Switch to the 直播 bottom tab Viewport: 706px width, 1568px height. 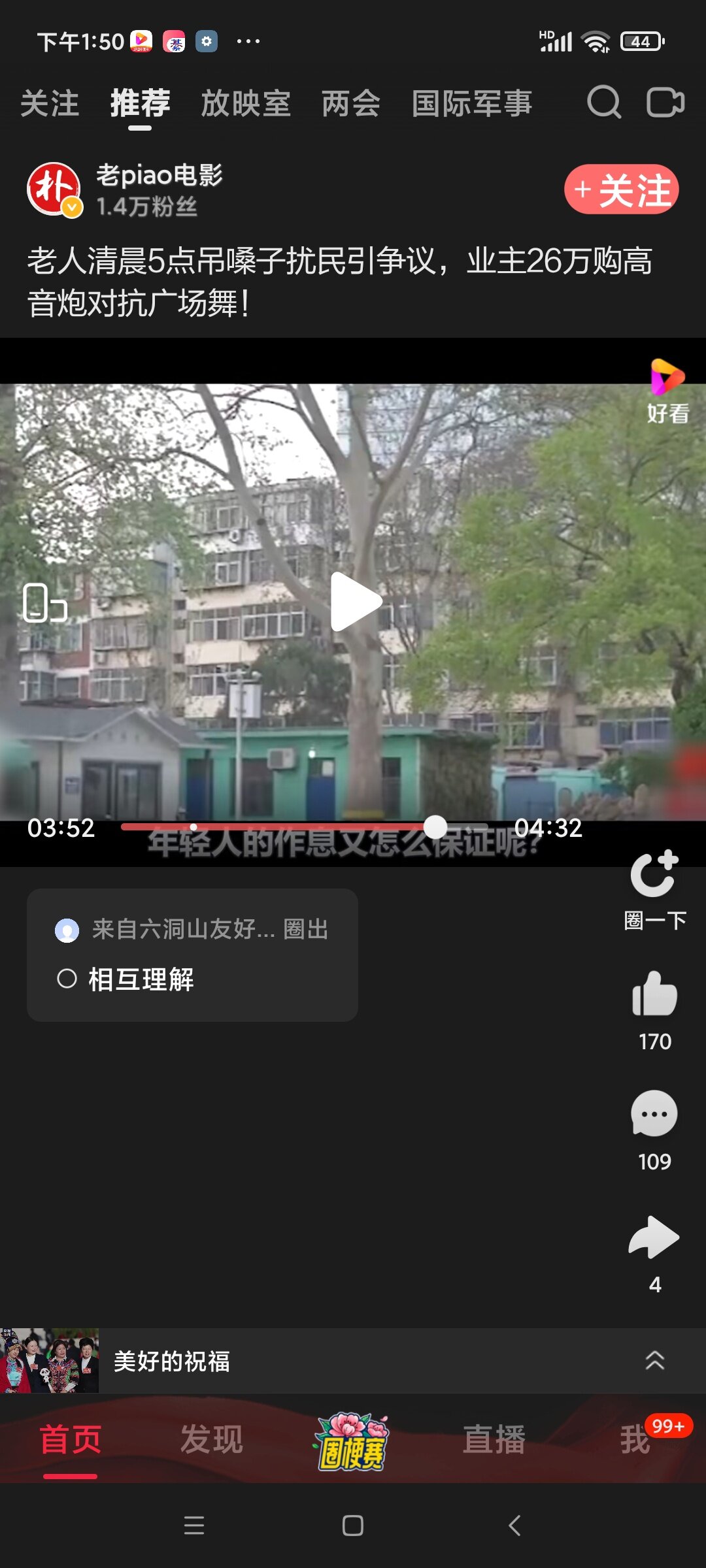(x=494, y=1440)
